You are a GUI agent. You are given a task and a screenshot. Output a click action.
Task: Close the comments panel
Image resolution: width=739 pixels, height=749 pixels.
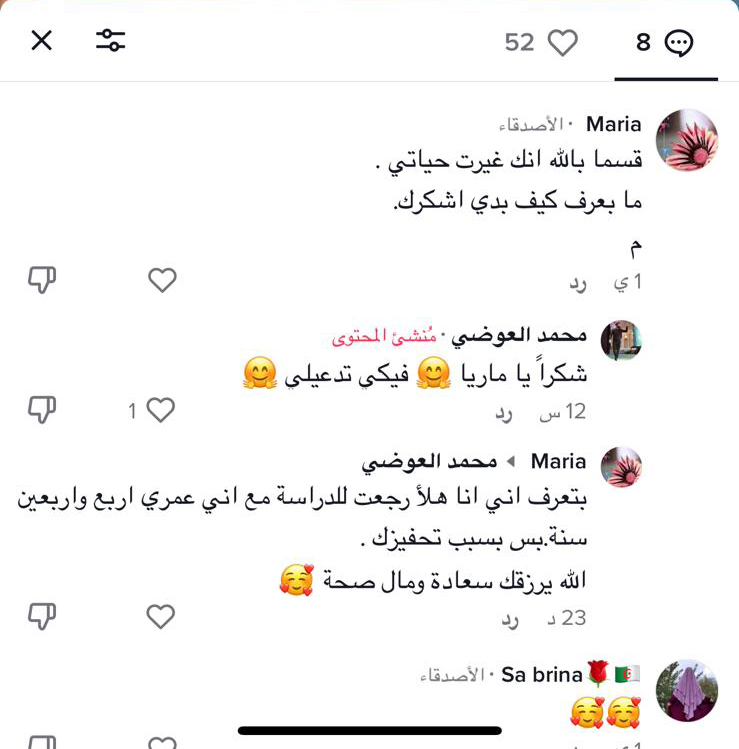point(41,41)
